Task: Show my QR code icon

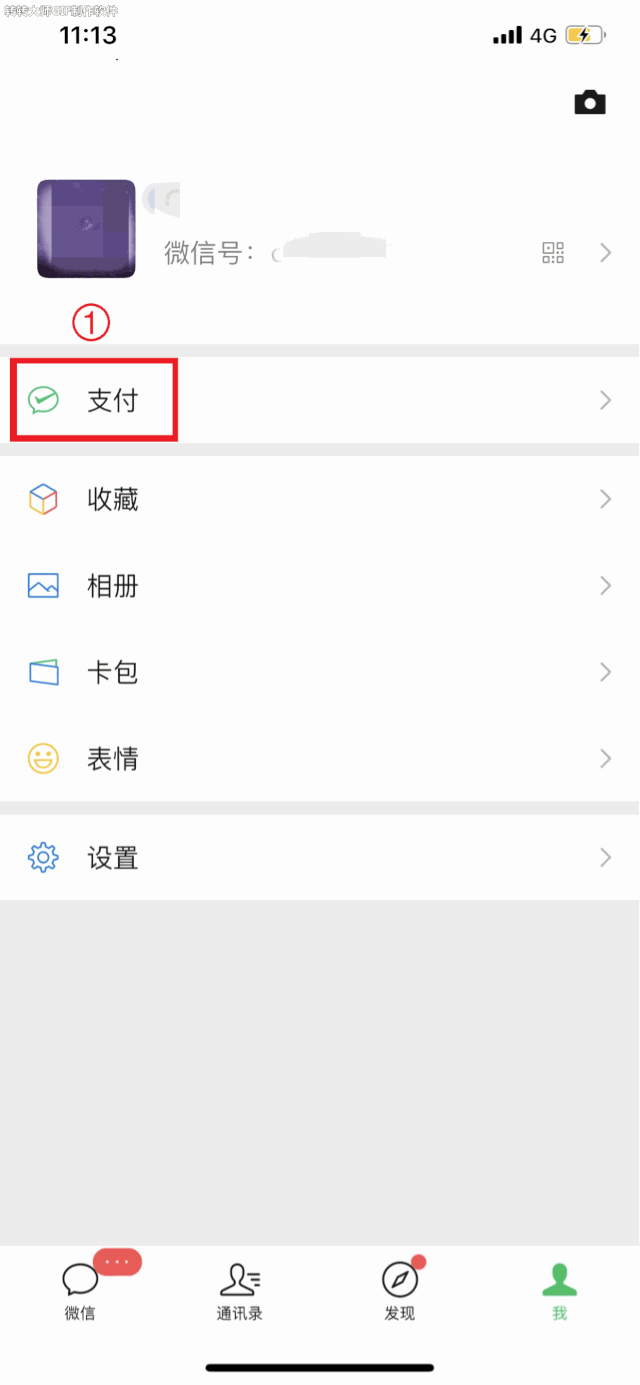Action: 553,253
